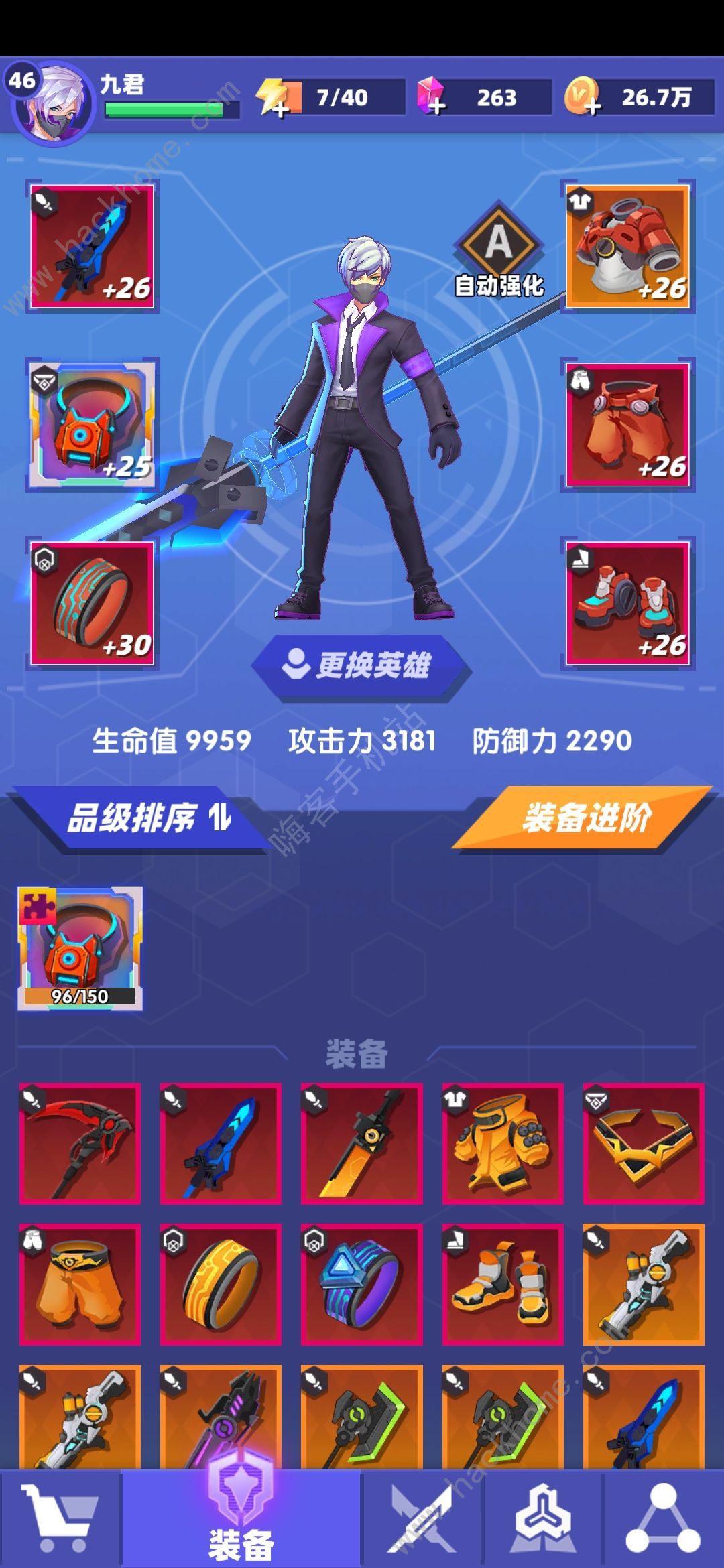Open the equipped necklace +25 slot

[x=92, y=425]
